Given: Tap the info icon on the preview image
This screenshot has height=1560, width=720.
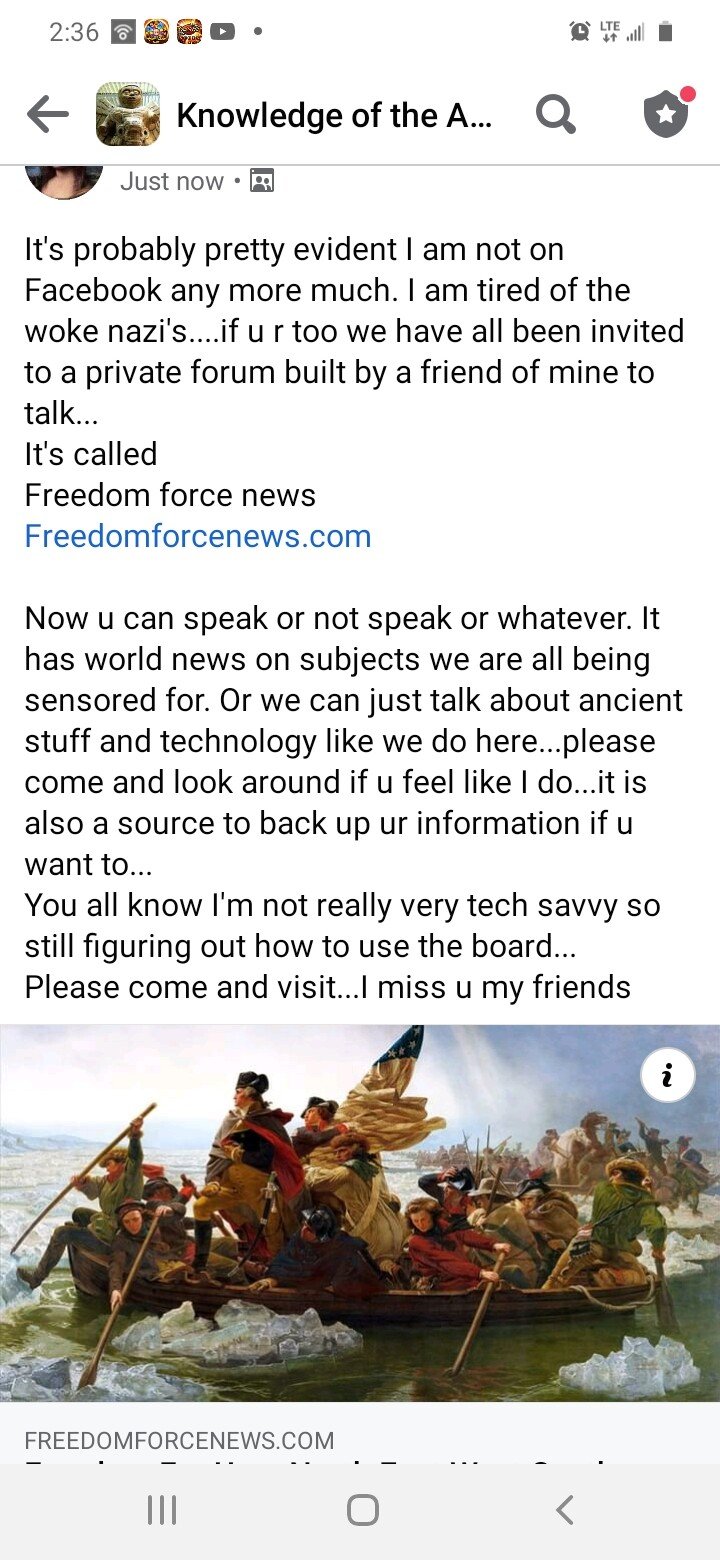Looking at the screenshot, I should point(667,1076).
